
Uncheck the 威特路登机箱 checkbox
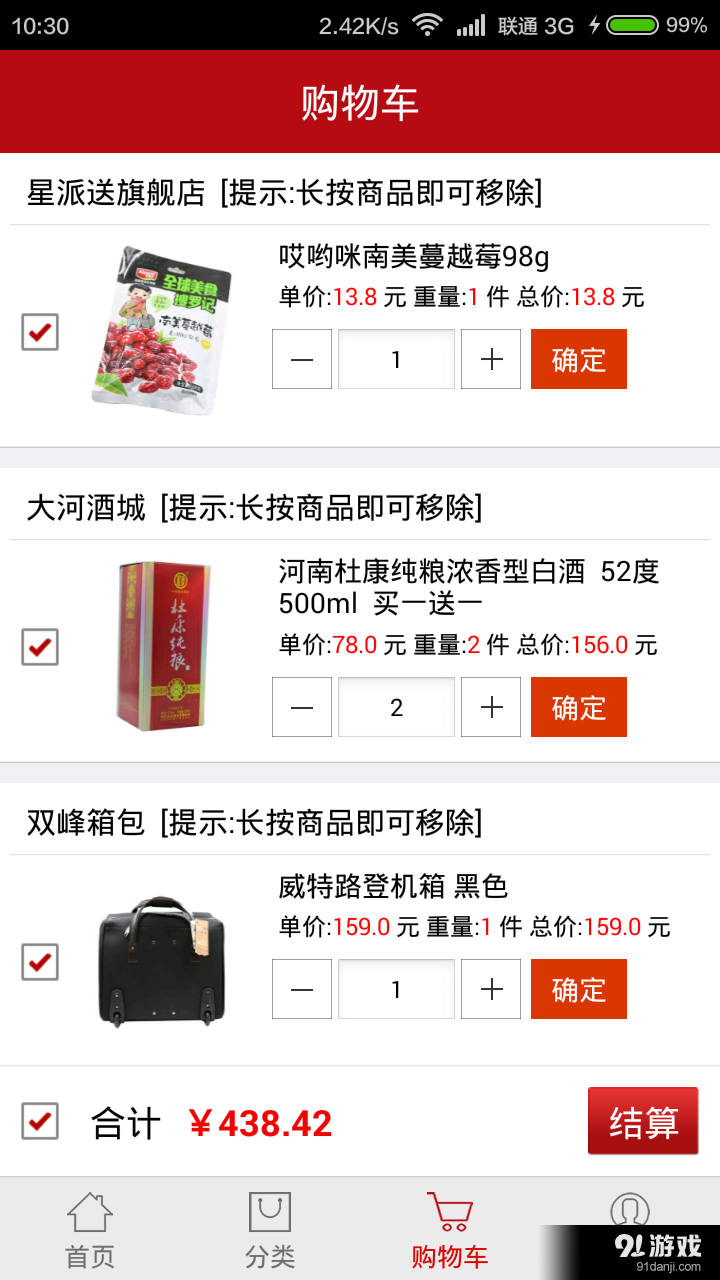point(40,962)
